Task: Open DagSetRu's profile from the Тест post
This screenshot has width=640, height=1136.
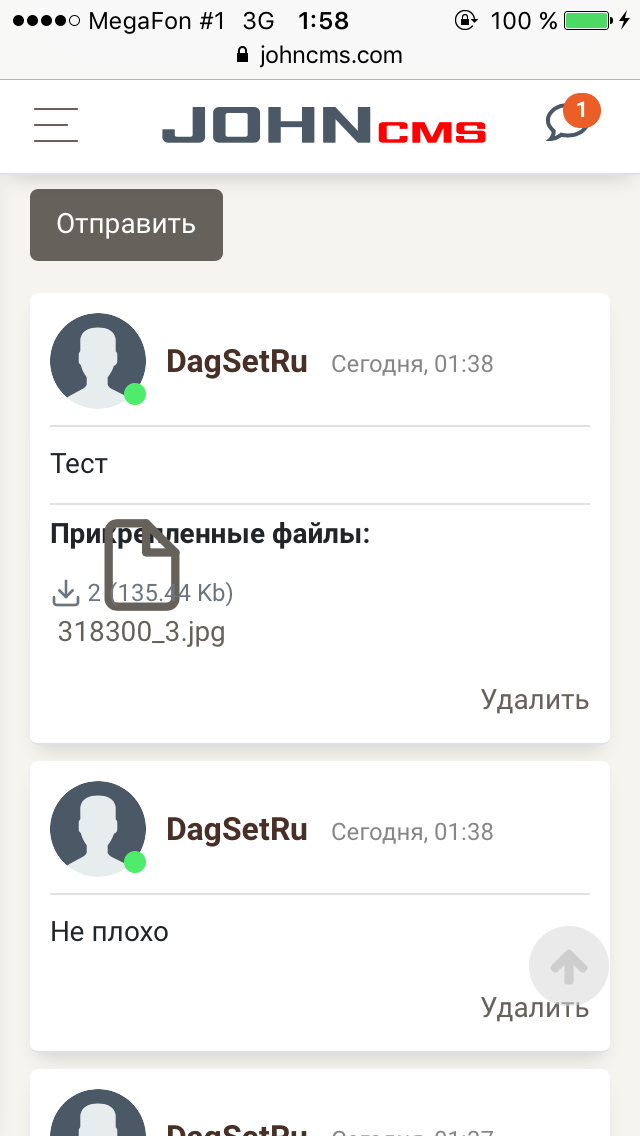Action: (x=236, y=362)
